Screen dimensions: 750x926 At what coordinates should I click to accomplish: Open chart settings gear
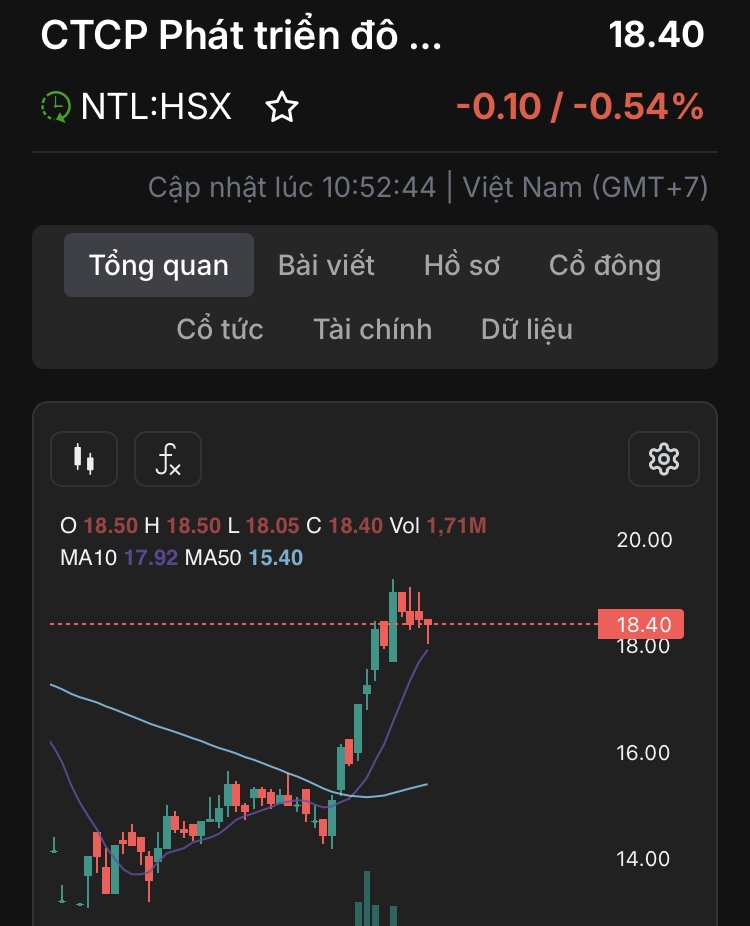coord(664,459)
